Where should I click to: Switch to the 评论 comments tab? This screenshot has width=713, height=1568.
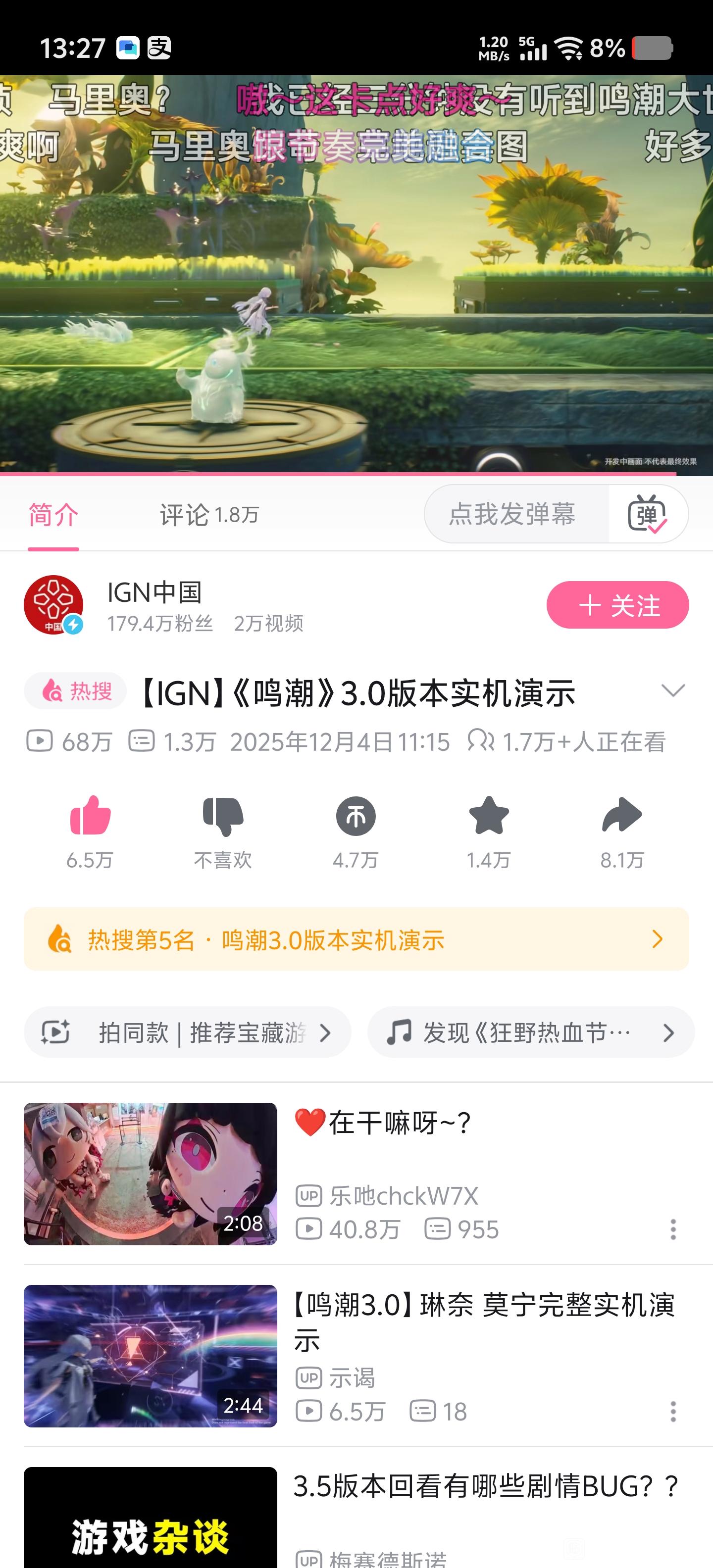209,515
